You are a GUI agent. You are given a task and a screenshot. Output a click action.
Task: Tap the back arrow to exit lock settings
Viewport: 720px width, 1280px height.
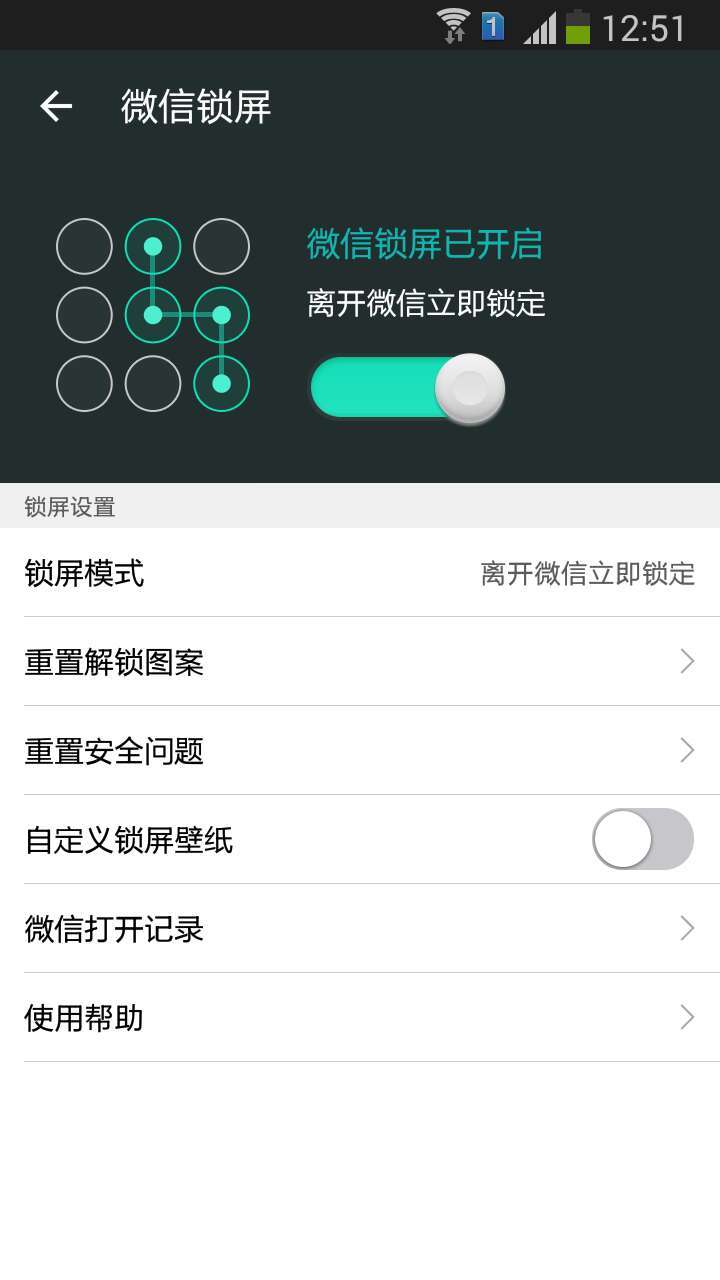57,106
